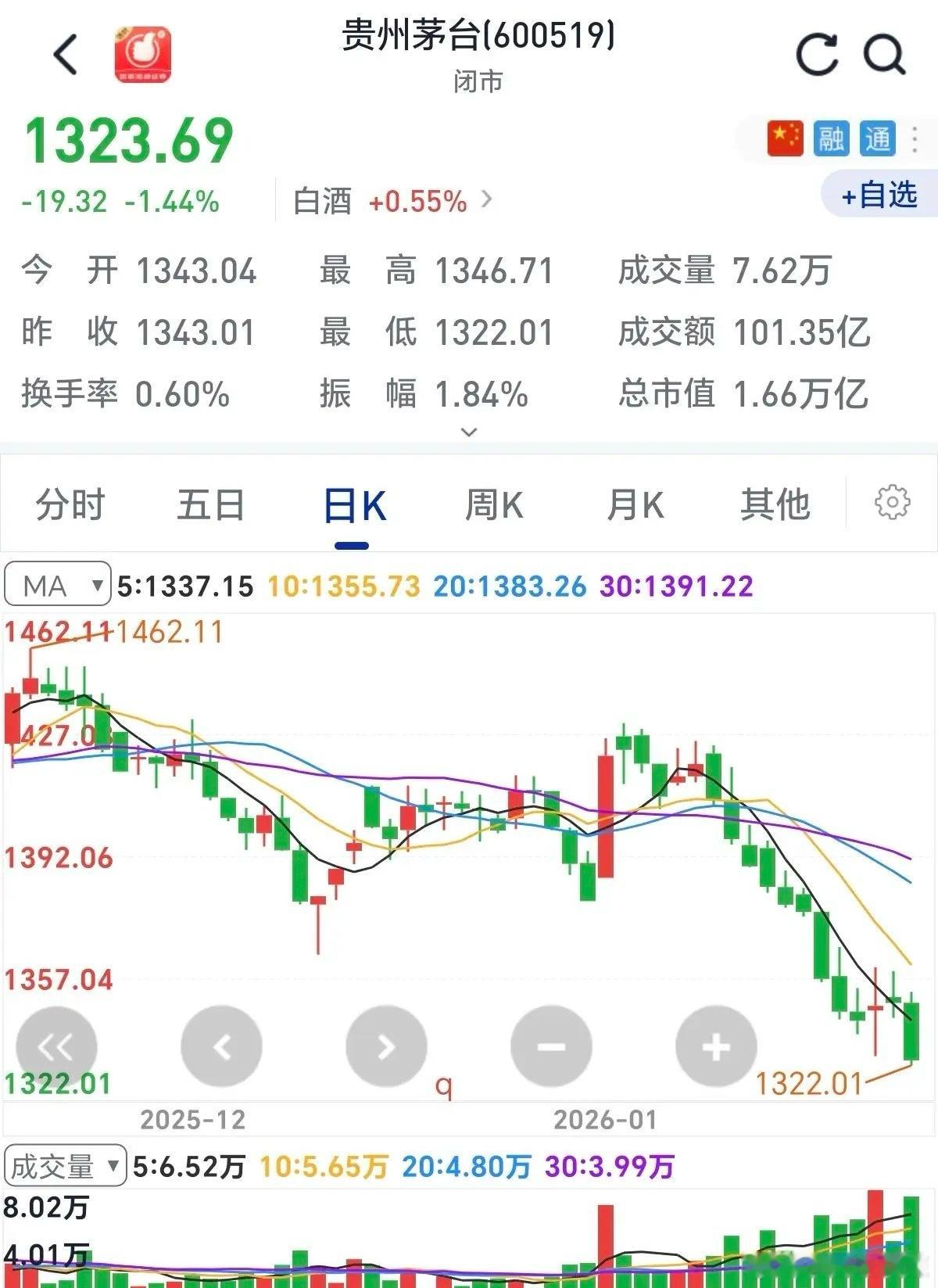Fast rewind the chart with double-arrow button
This screenshot has height=1288, width=938.
[x=59, y=1046]
